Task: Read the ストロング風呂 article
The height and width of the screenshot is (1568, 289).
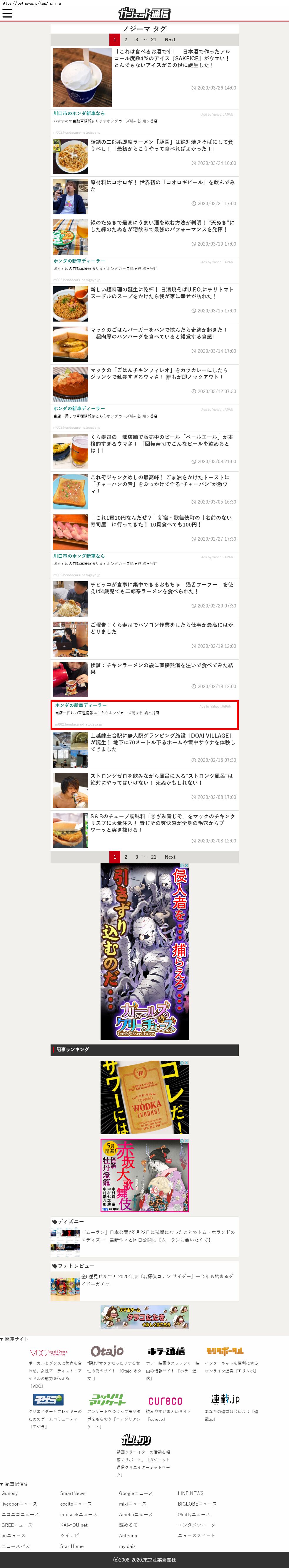Action: 161,779
